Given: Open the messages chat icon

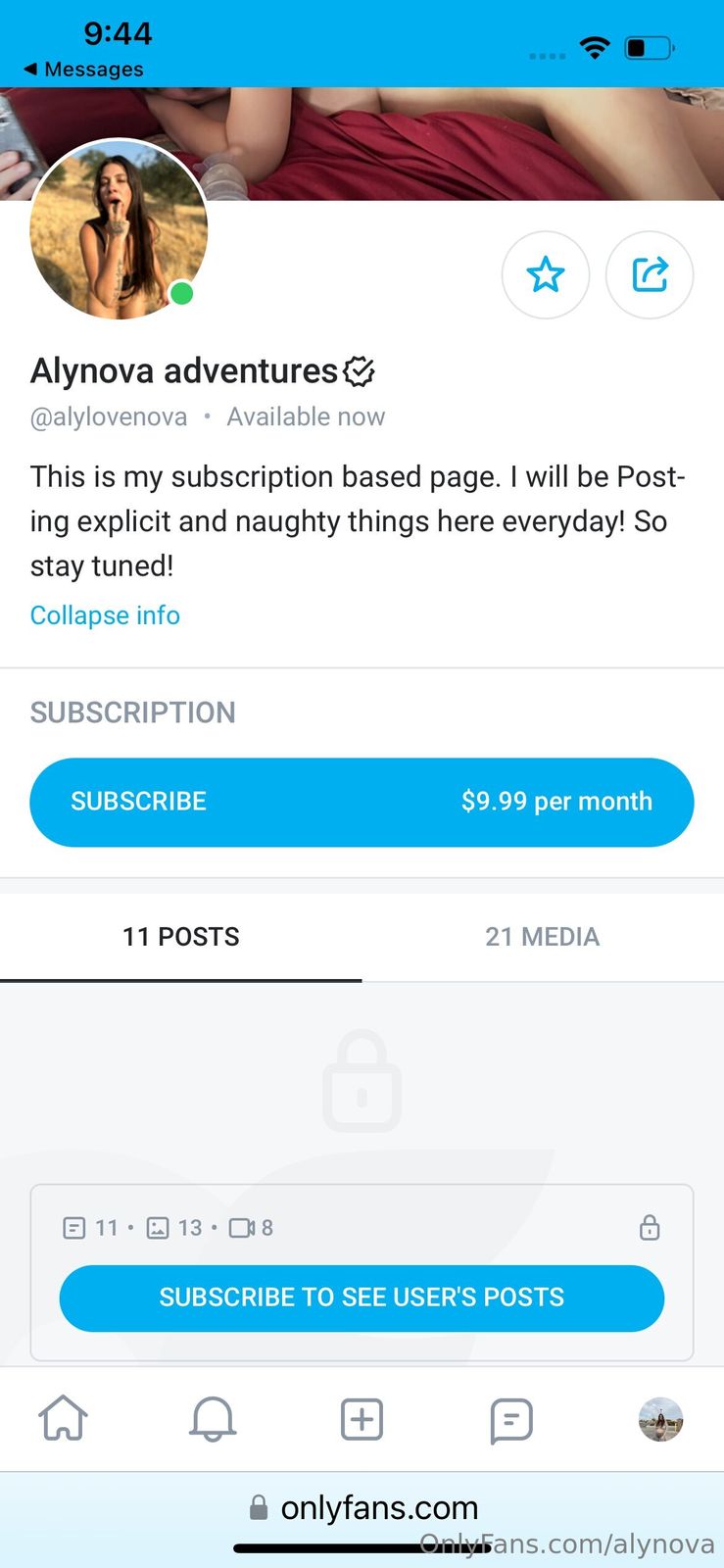Looking at the screenshot, I should 510,1419.
